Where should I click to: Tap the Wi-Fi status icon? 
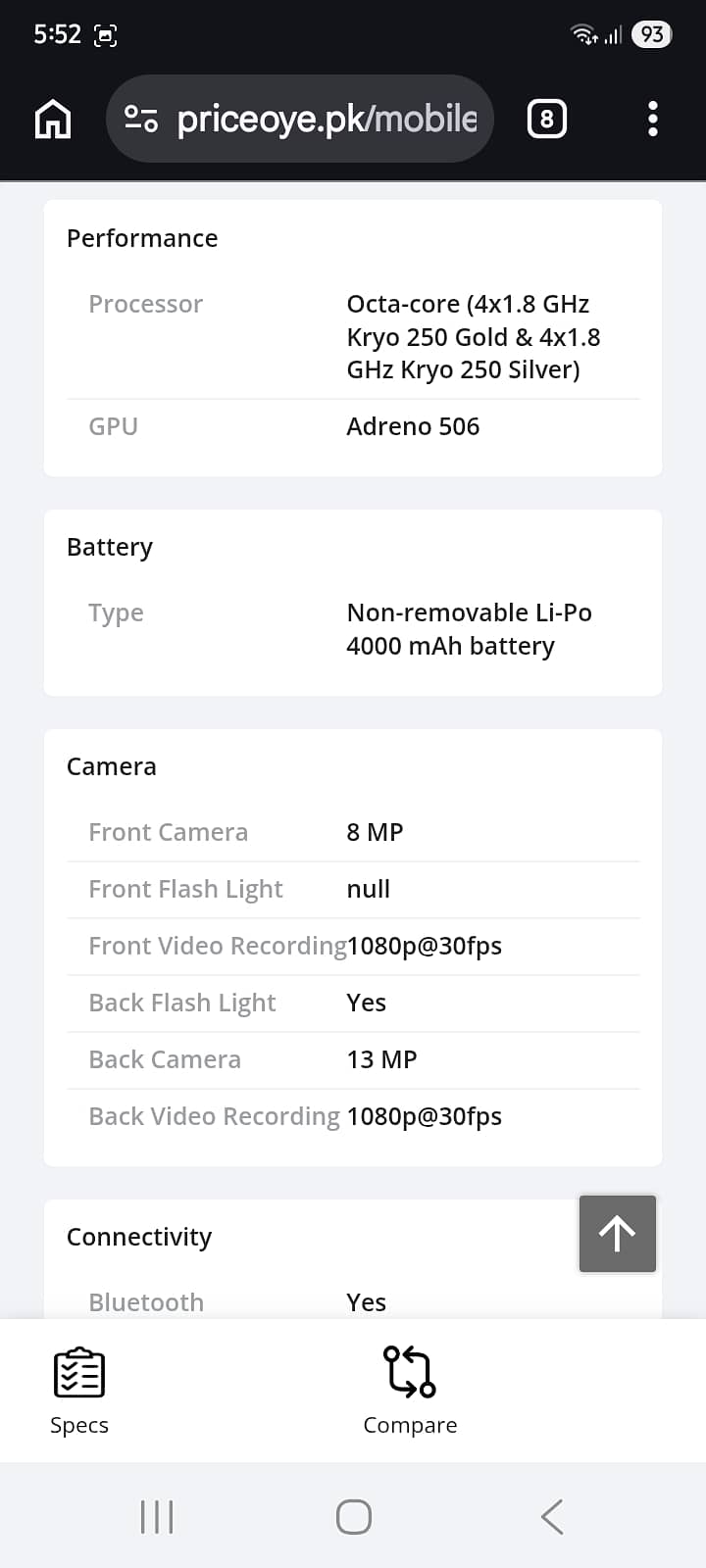click(582, 32)
